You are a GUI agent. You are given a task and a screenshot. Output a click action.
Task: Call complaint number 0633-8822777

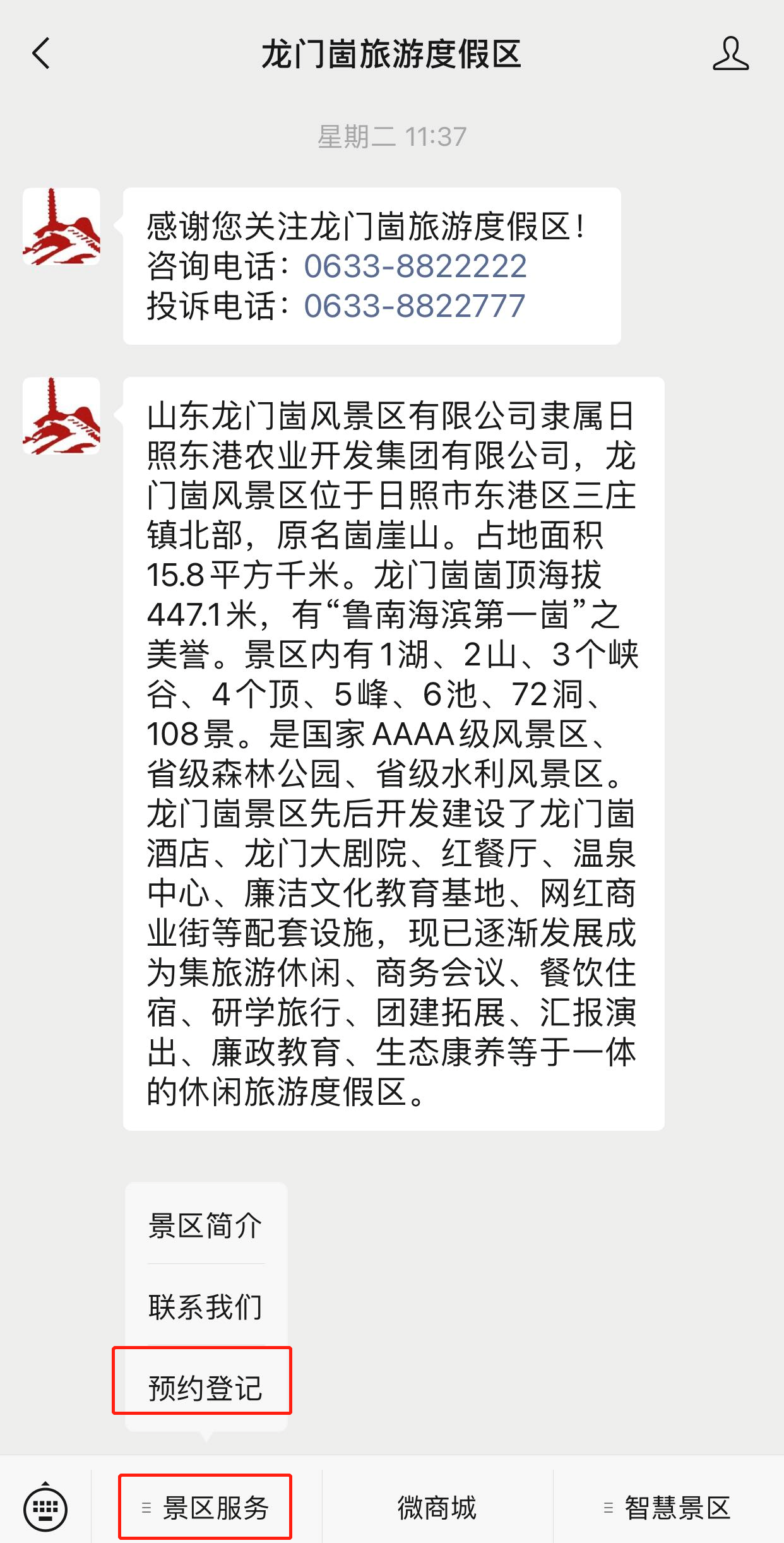point(414,306)
